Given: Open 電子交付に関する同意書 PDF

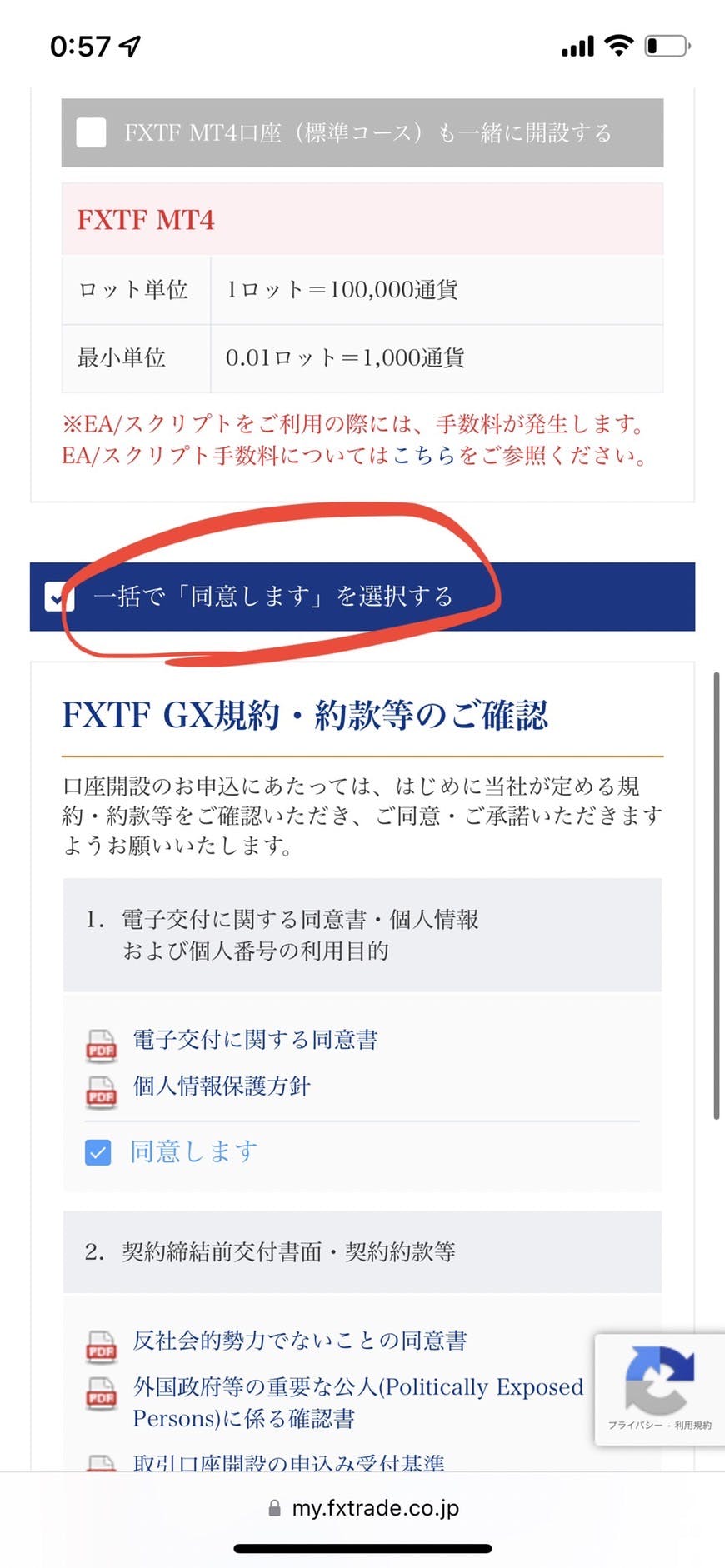Looking at the screenshot, I should coord(255,1040).
